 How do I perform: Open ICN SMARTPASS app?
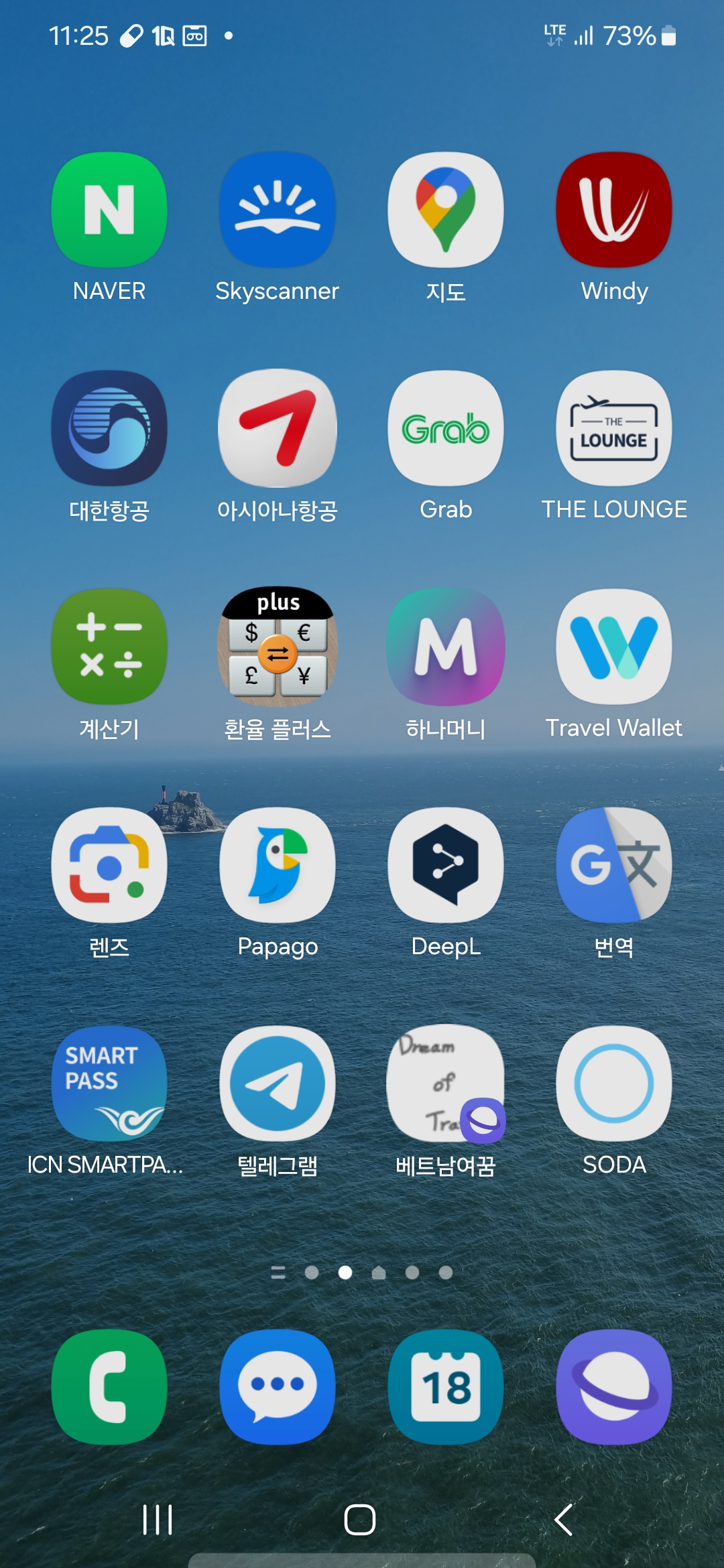[x=109, y=1084]
